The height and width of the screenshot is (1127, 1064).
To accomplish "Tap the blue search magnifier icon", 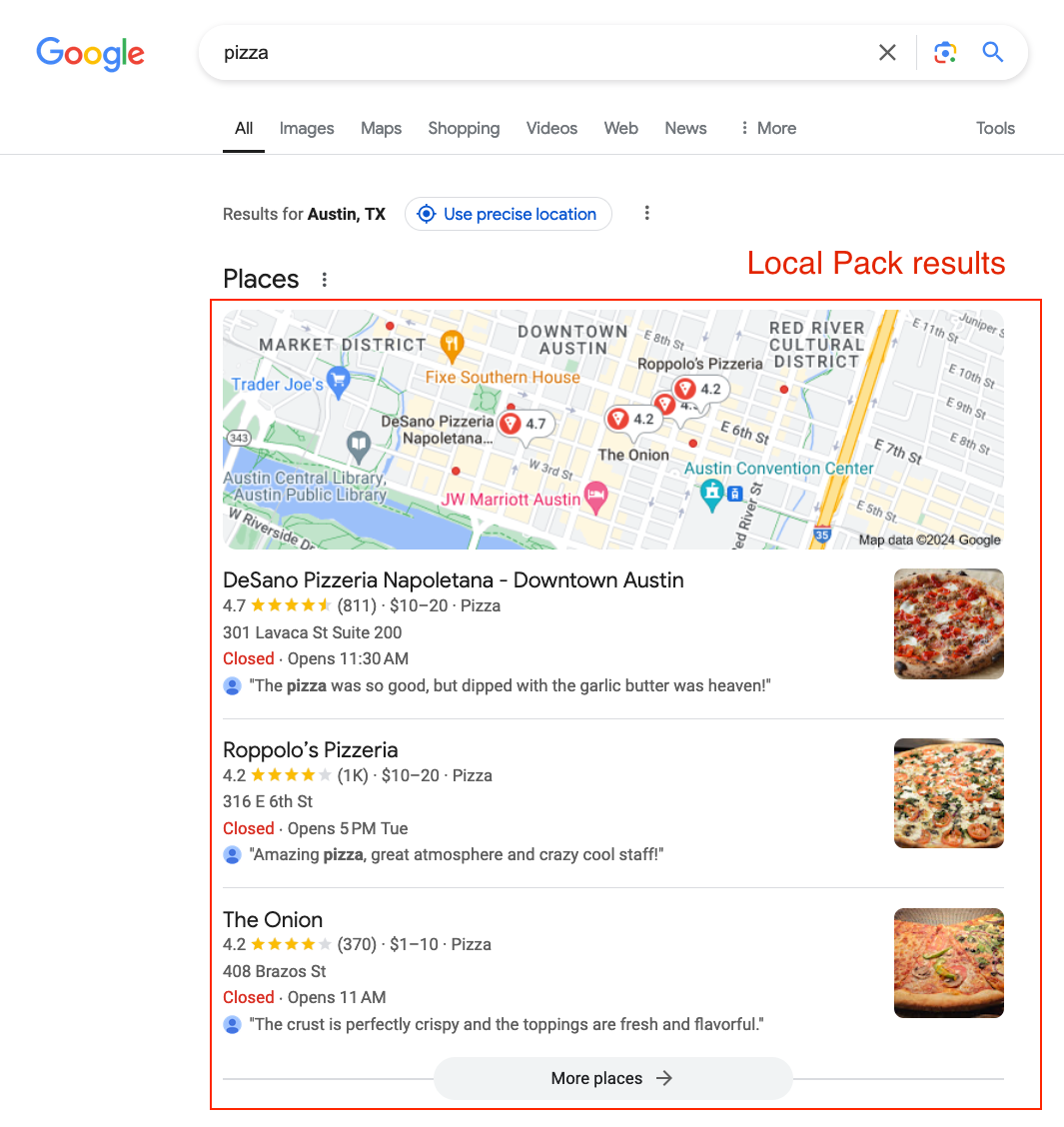I will 992,53.
